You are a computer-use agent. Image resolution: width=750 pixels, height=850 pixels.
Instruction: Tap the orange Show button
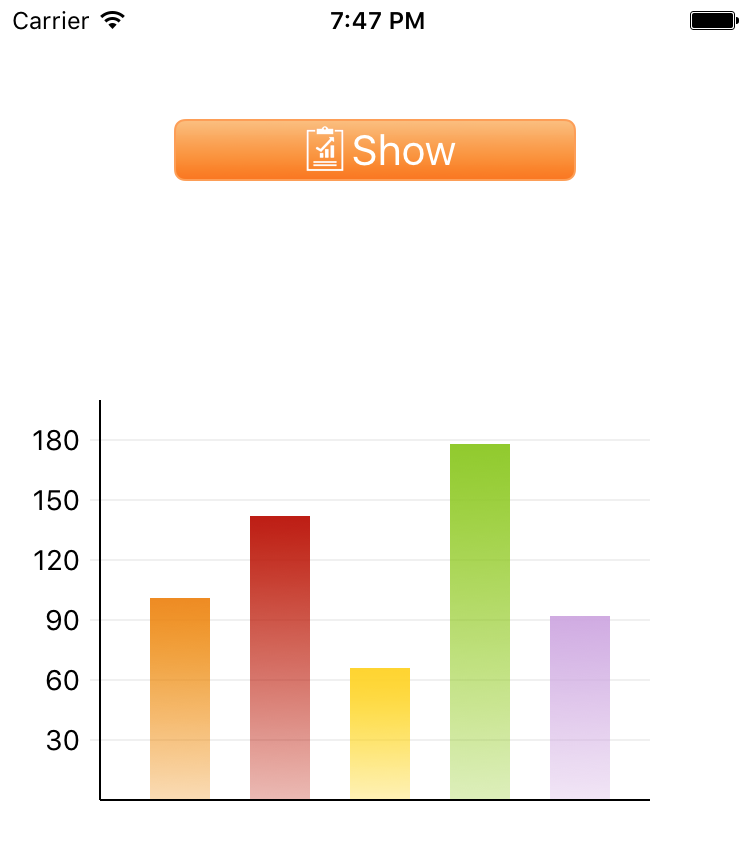point(375,150)
